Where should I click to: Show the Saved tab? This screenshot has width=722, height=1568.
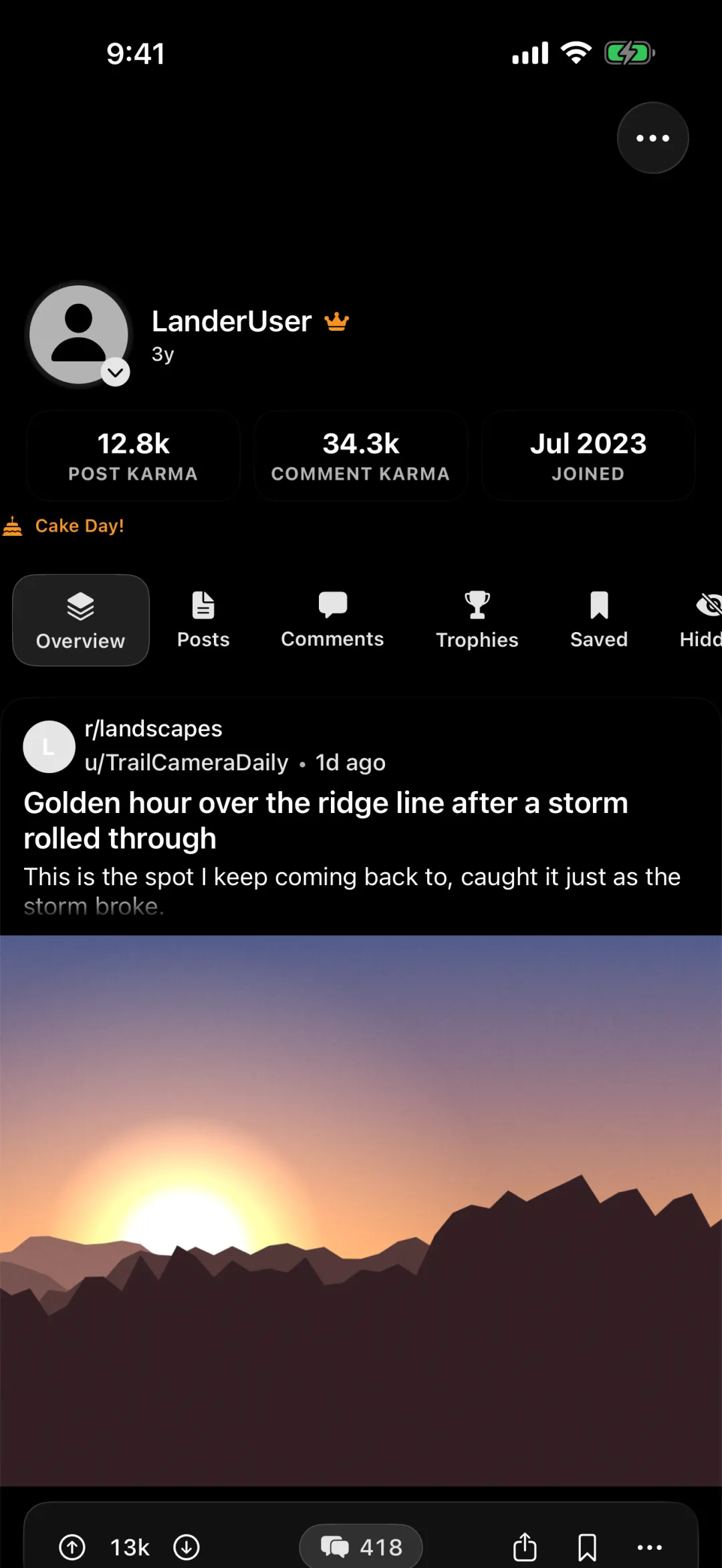click(x=599, y=620)
